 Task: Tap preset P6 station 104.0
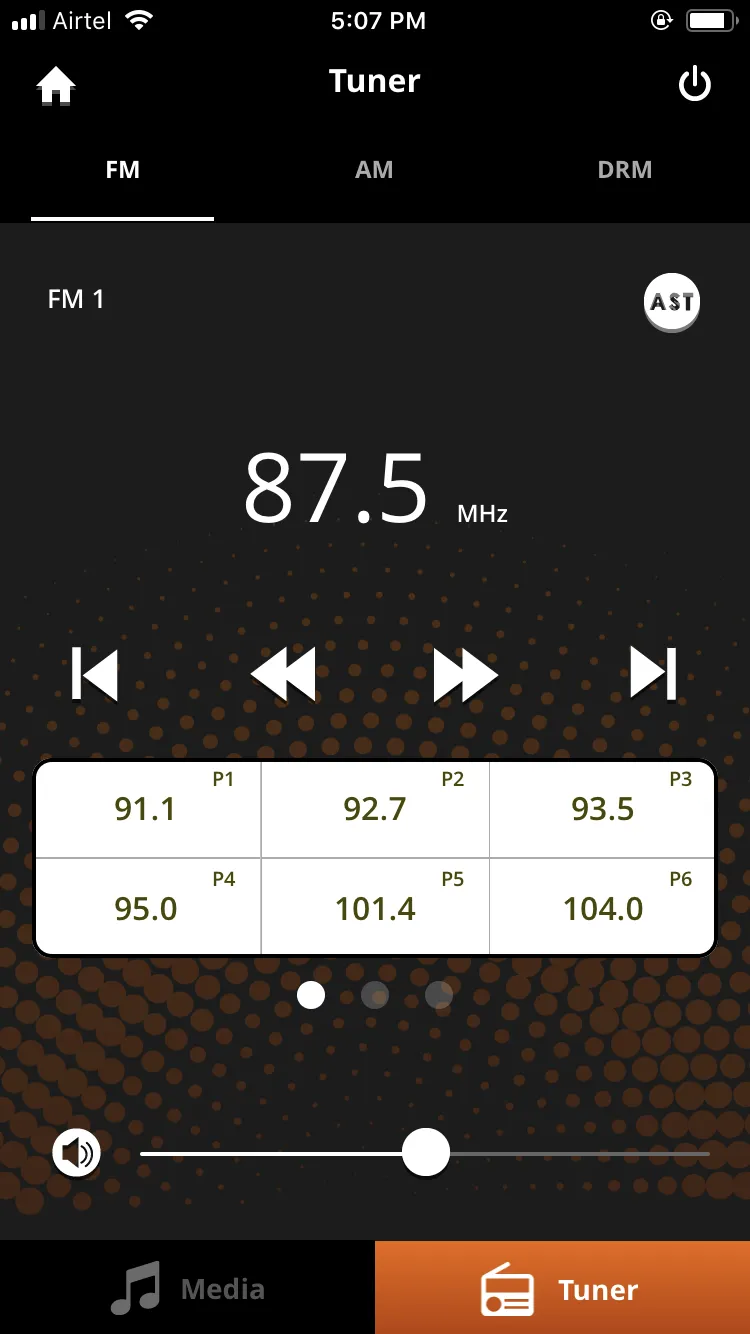click(602, 908)
